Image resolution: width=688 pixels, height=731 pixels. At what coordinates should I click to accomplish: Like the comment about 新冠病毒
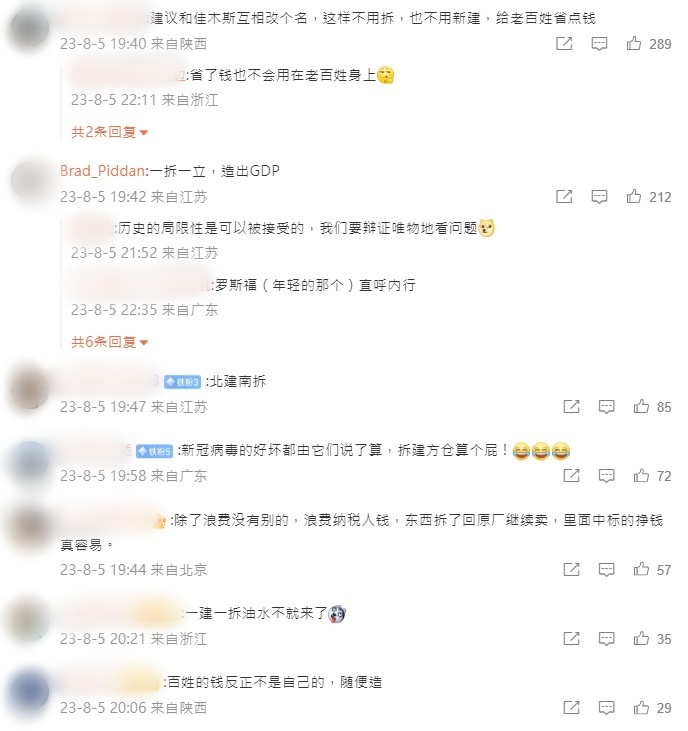[x=642, y=476]
